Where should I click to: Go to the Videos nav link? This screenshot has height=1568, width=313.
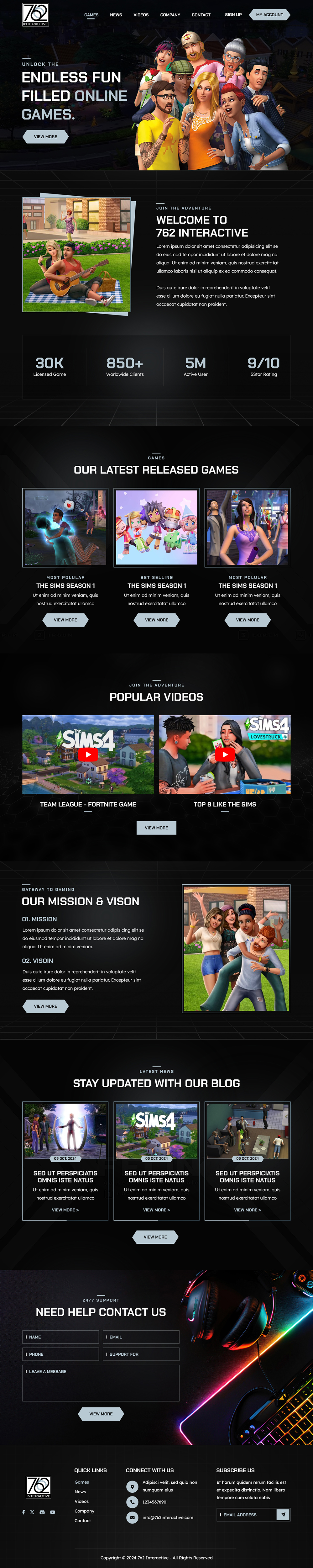[x=141, y=15]
